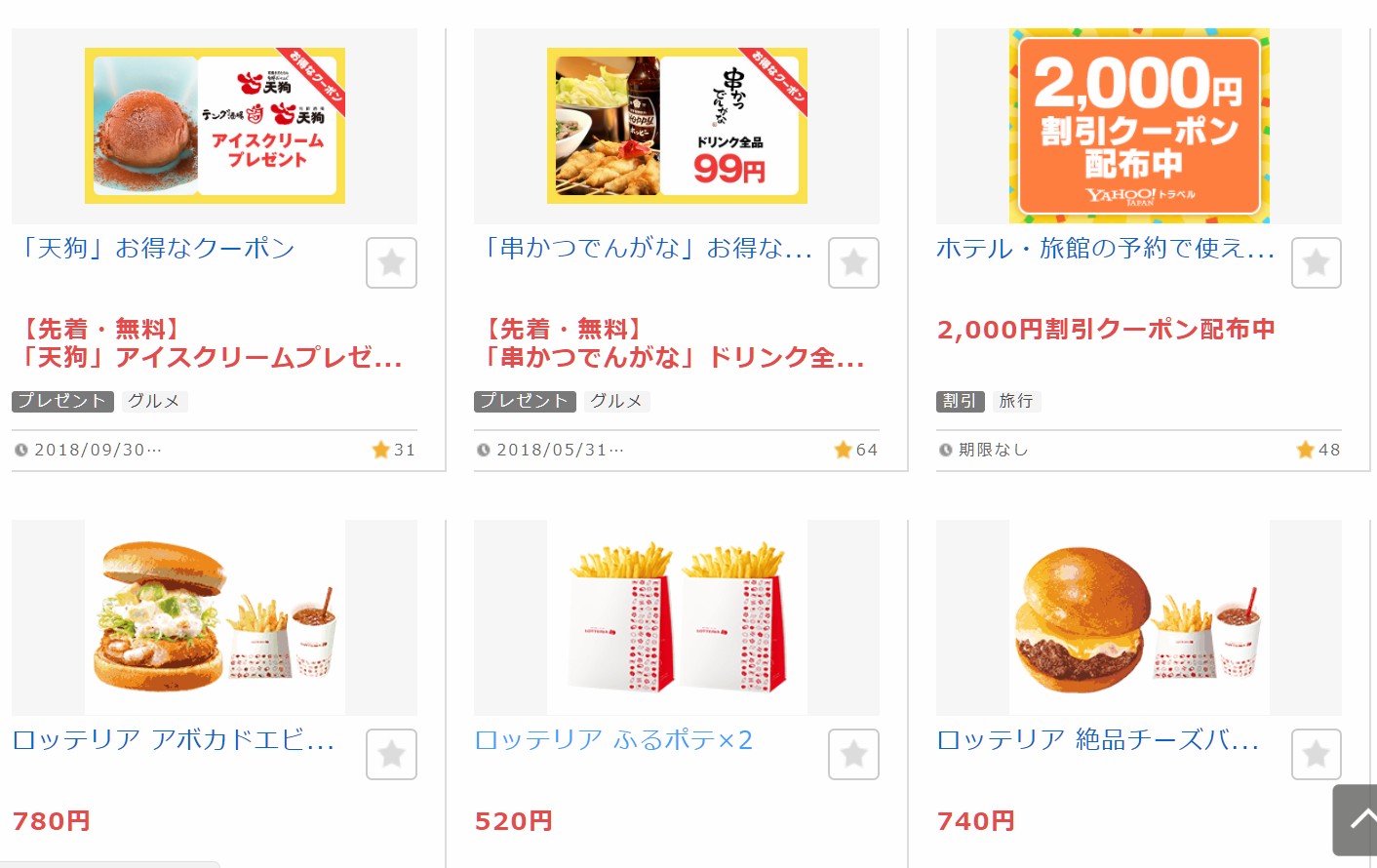Open the 串かつでんがな coupon link

click(x=648, y=249)
